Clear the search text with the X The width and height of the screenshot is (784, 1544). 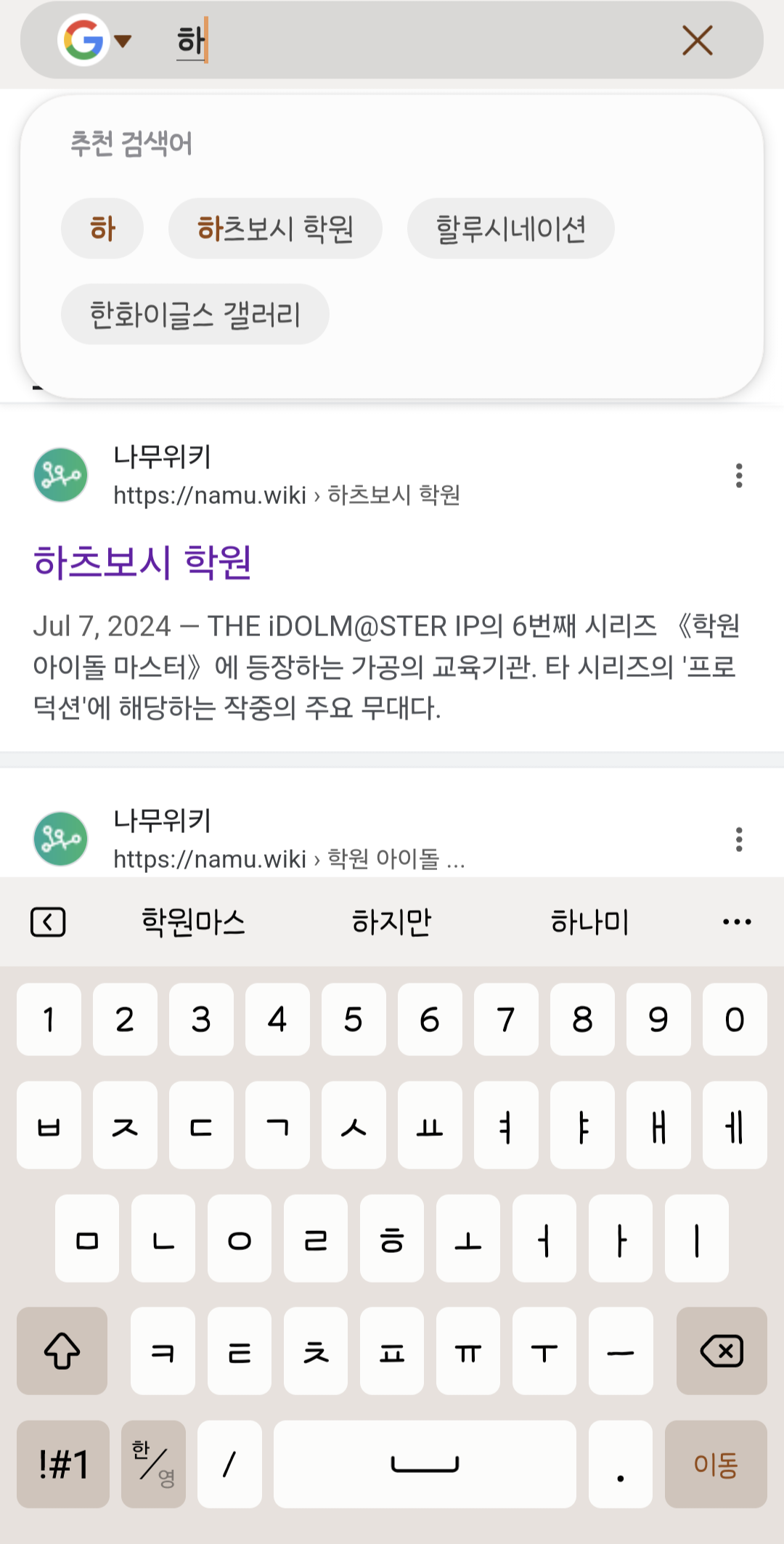tap(697, 41)
